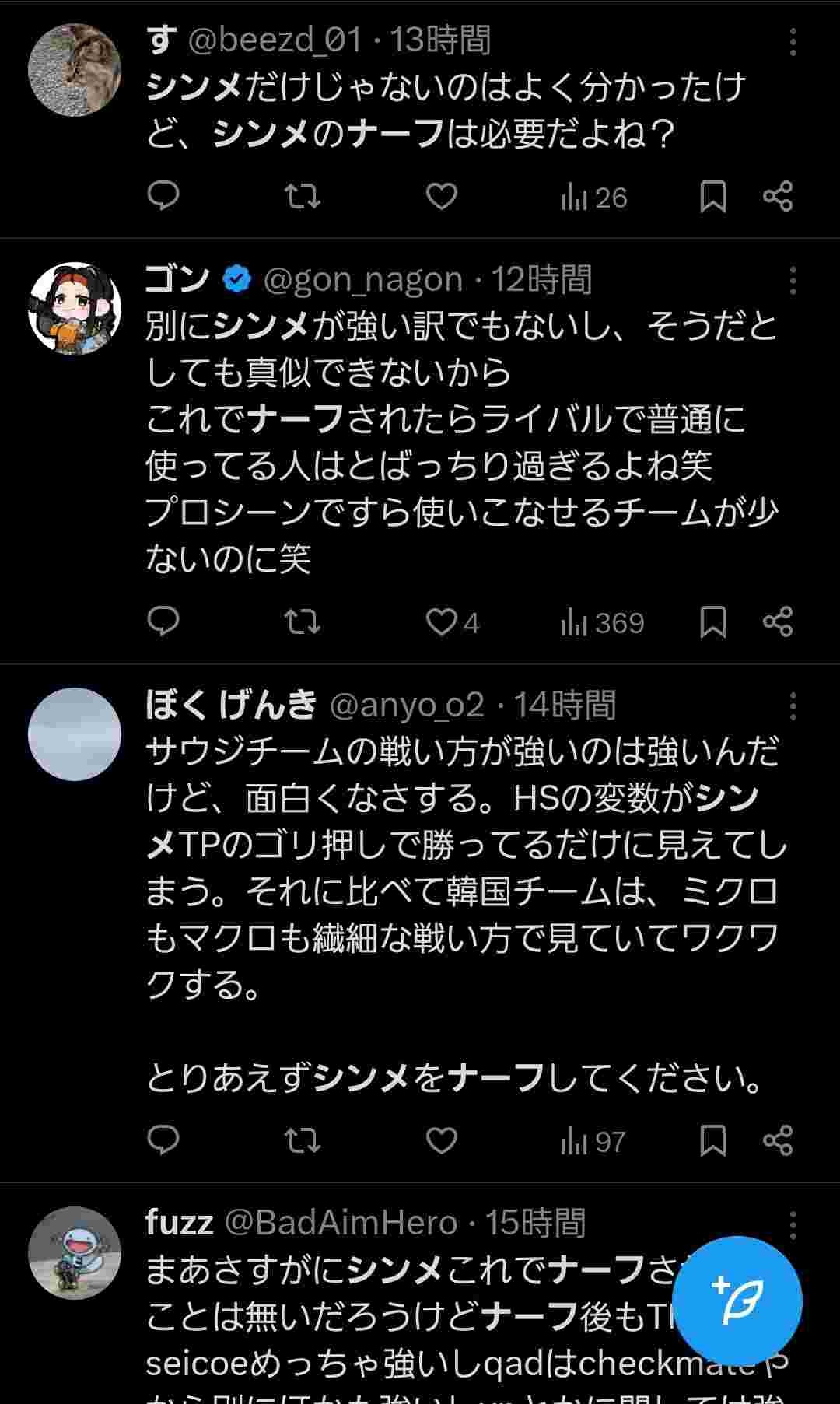Like @beezd_01's tweet
This screenshot has height=1404, width=840.
pos(441,196)
